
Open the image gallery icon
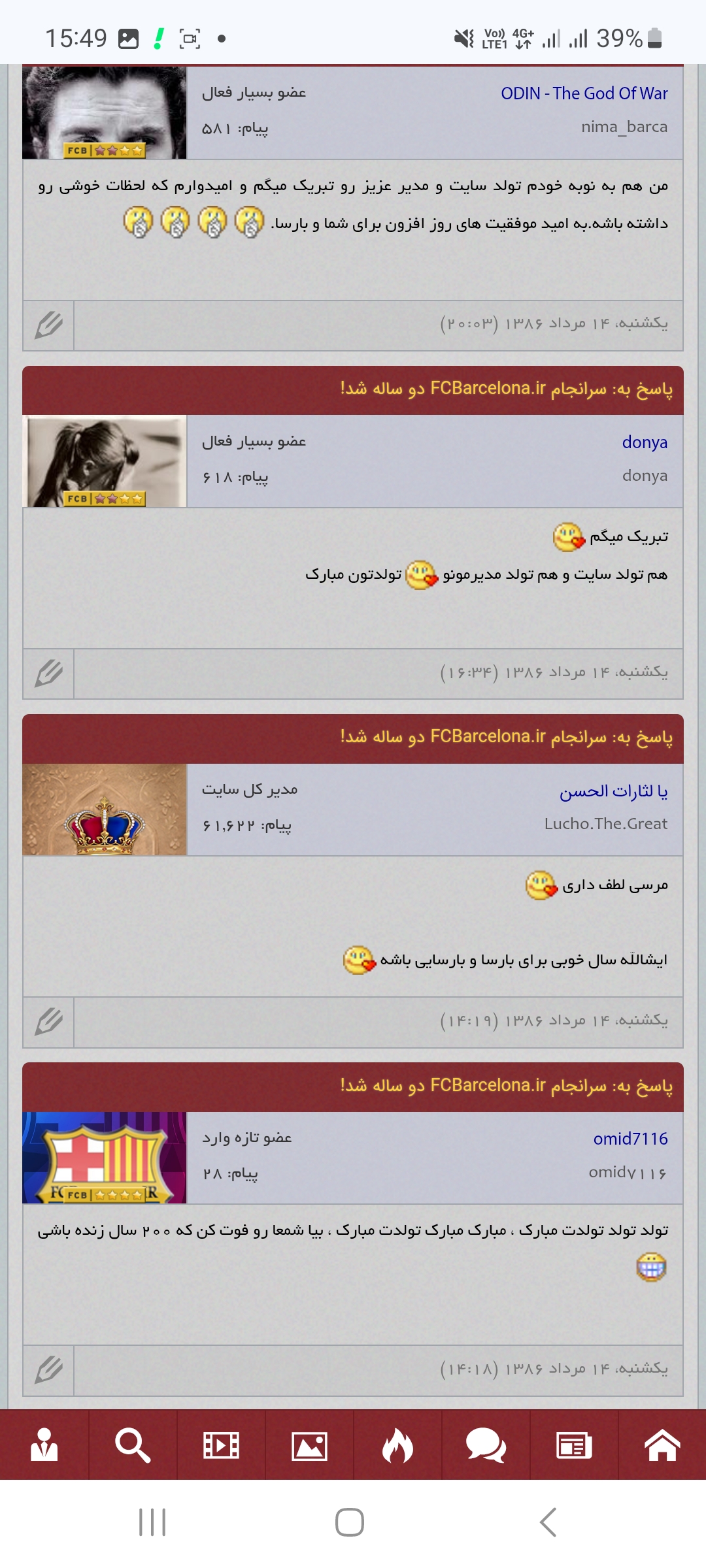point(309,1446)
